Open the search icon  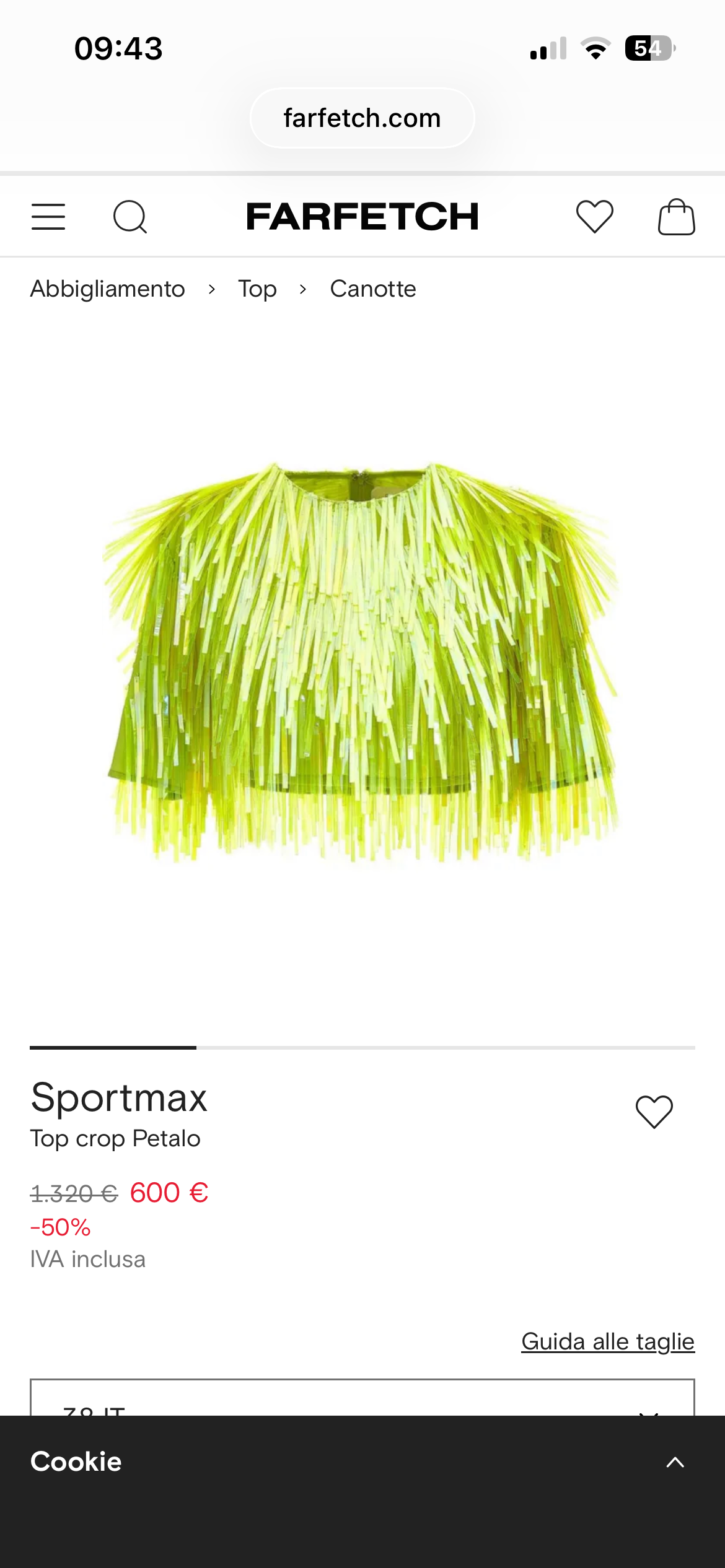[x=130, y=217]
